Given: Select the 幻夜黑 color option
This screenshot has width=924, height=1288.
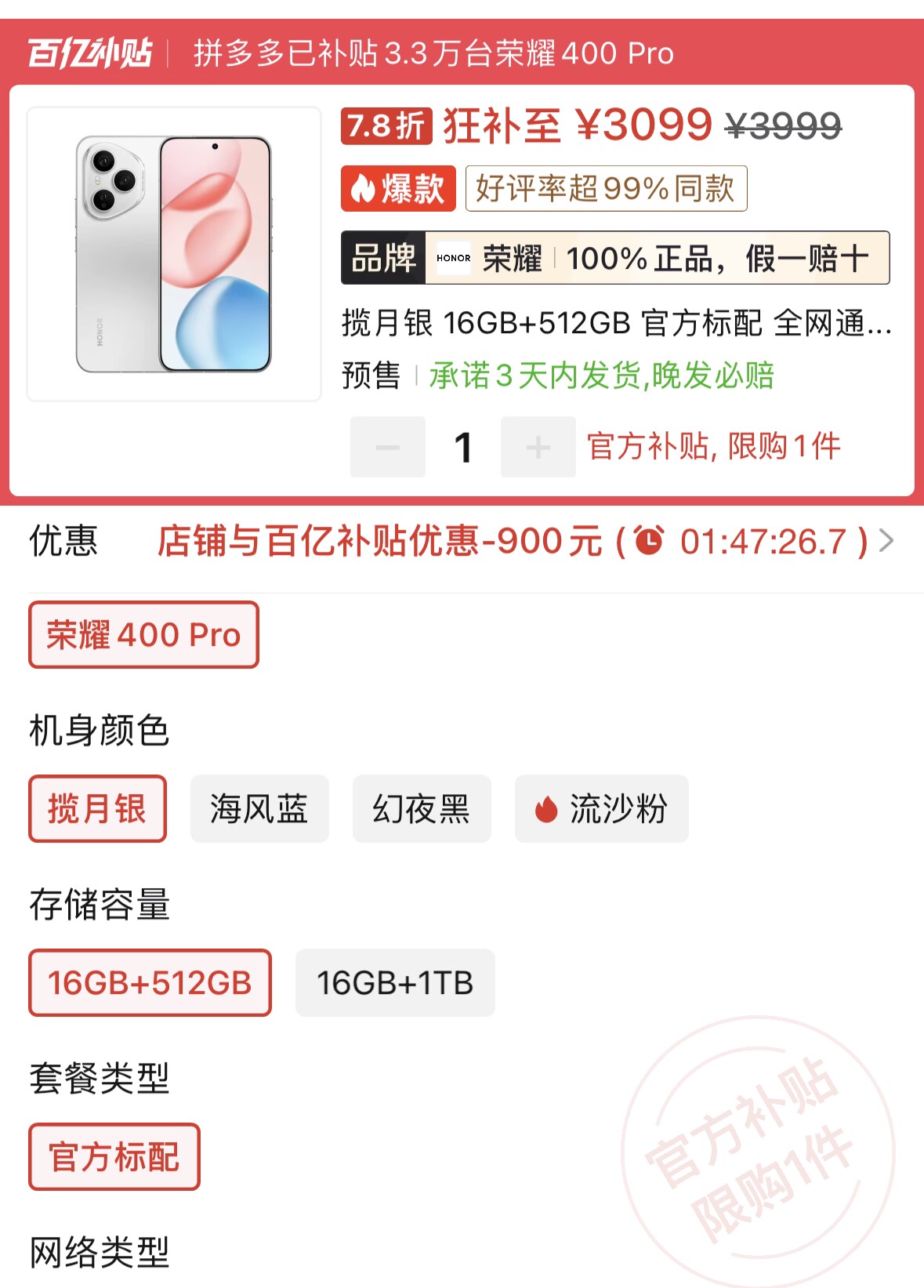Looking at the screenshot, I should tap(422, 810).
